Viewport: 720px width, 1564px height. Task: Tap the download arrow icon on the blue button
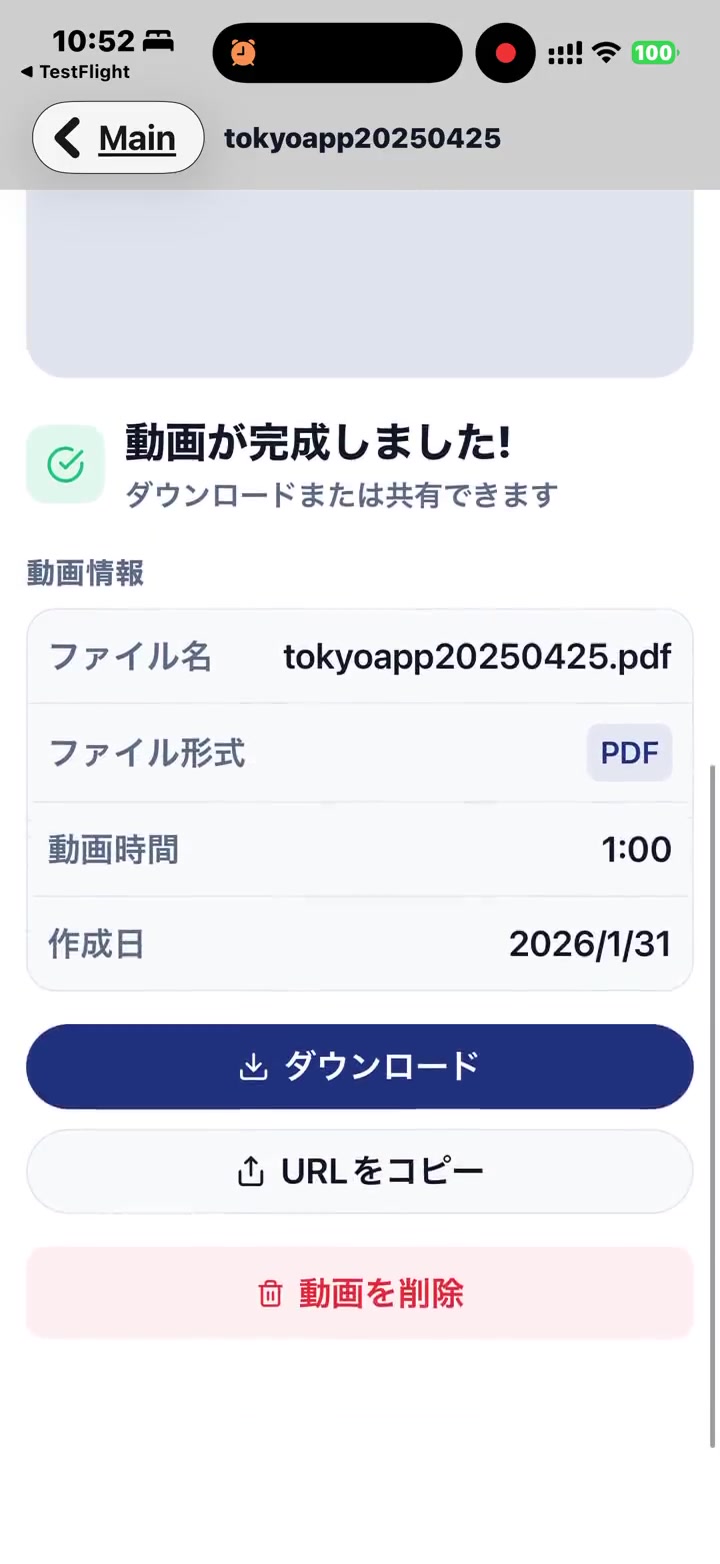[x=253, y=1066]
